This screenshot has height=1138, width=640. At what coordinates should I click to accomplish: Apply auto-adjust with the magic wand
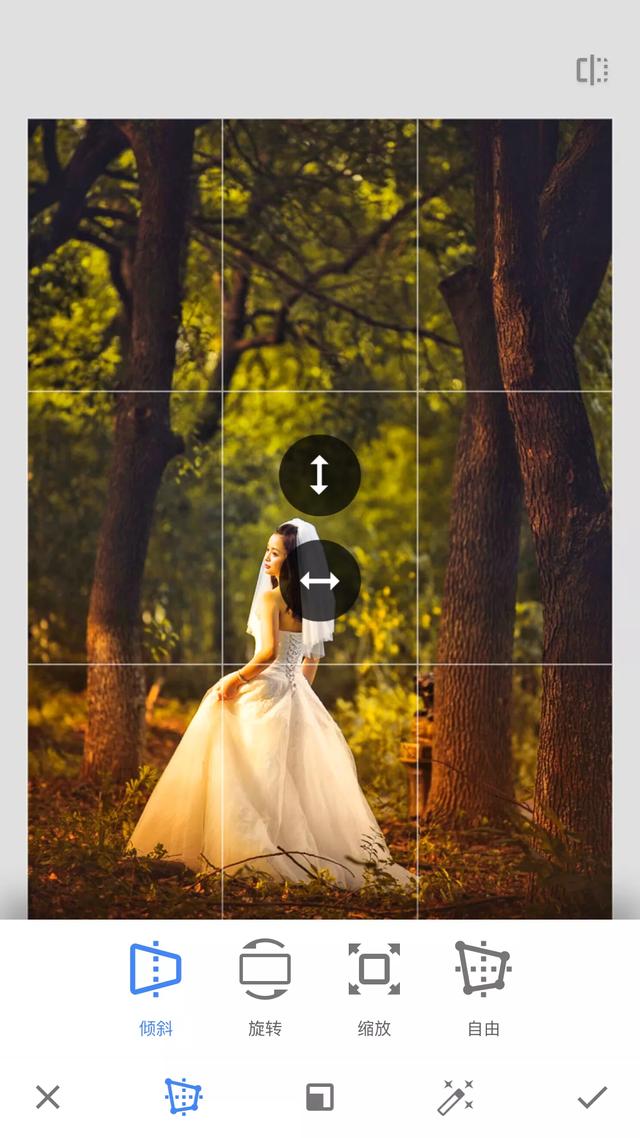456,1097
